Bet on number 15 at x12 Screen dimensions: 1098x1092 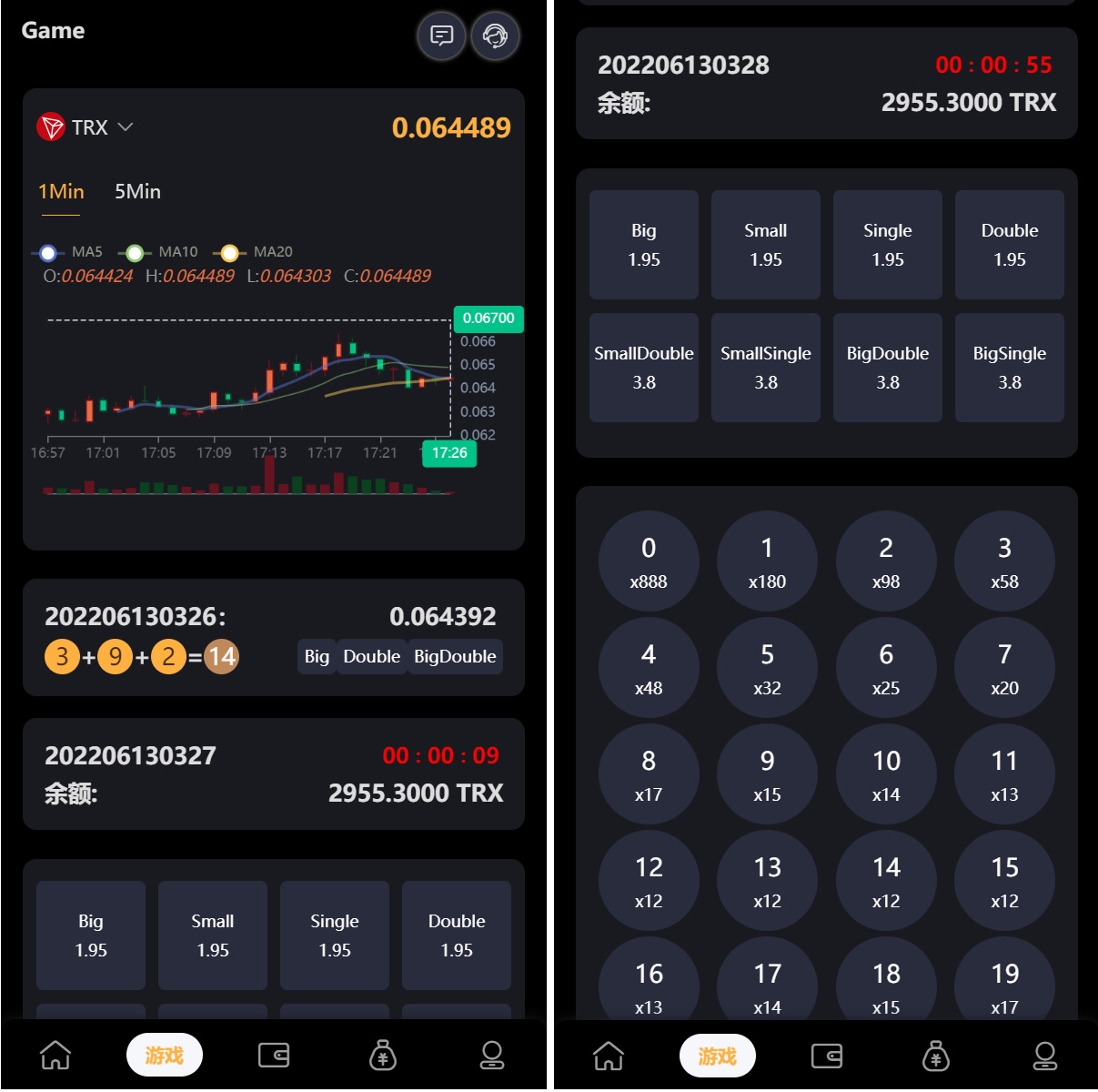coord(1004,881)
